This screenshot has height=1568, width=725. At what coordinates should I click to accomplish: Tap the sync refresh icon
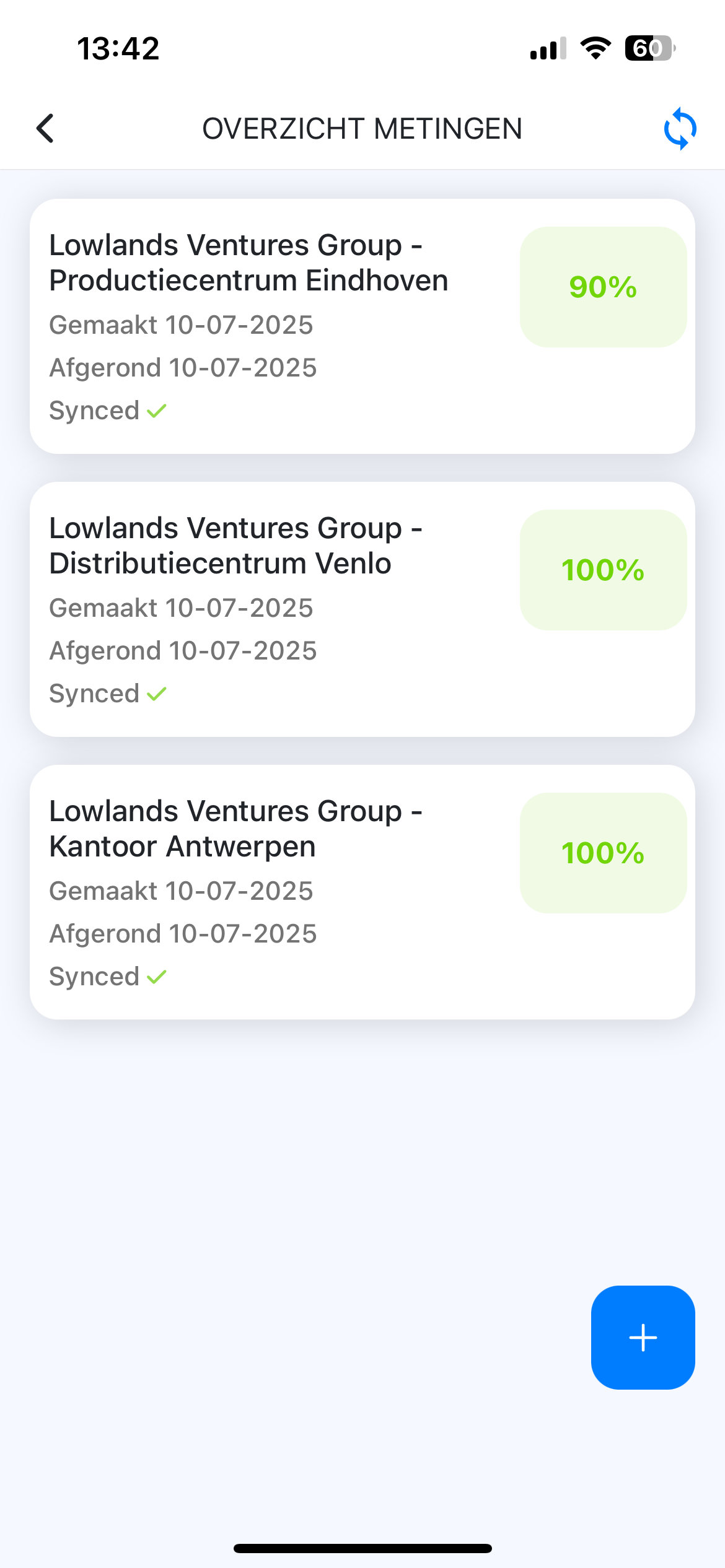click(680, 129)
